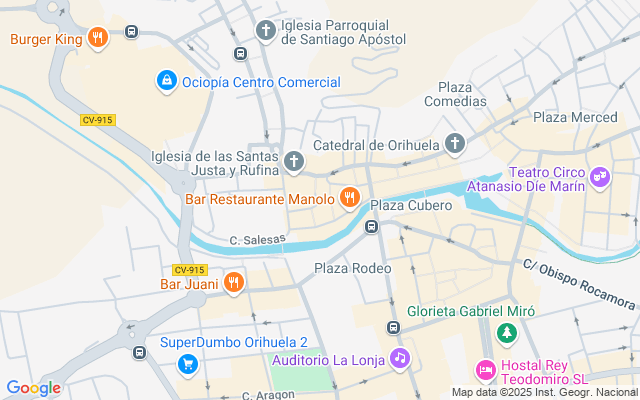The height and width of the screenshot is (400, 640).
Task: Open the Bar Restaurante Manolo pin
Action: click(x=349, y=198)
